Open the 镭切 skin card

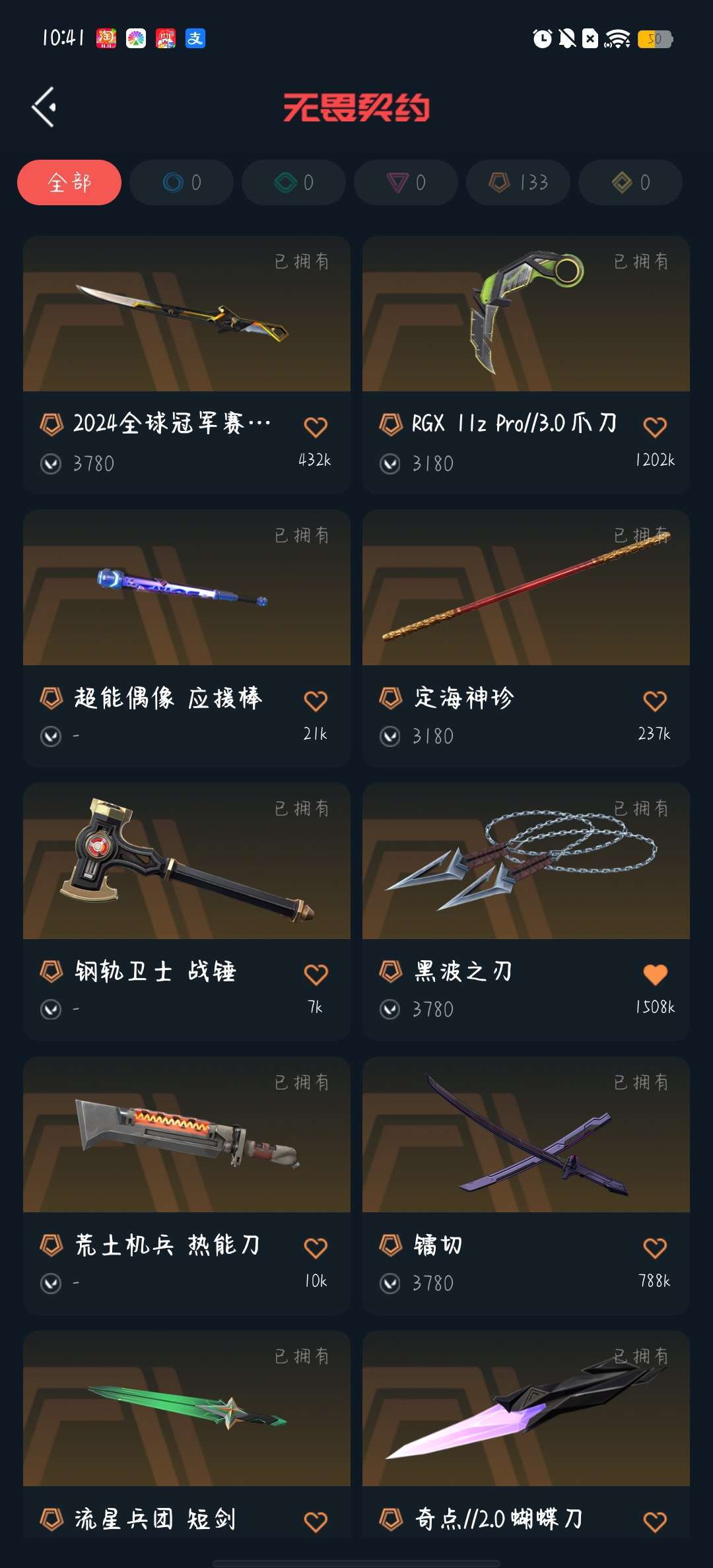526,1135
